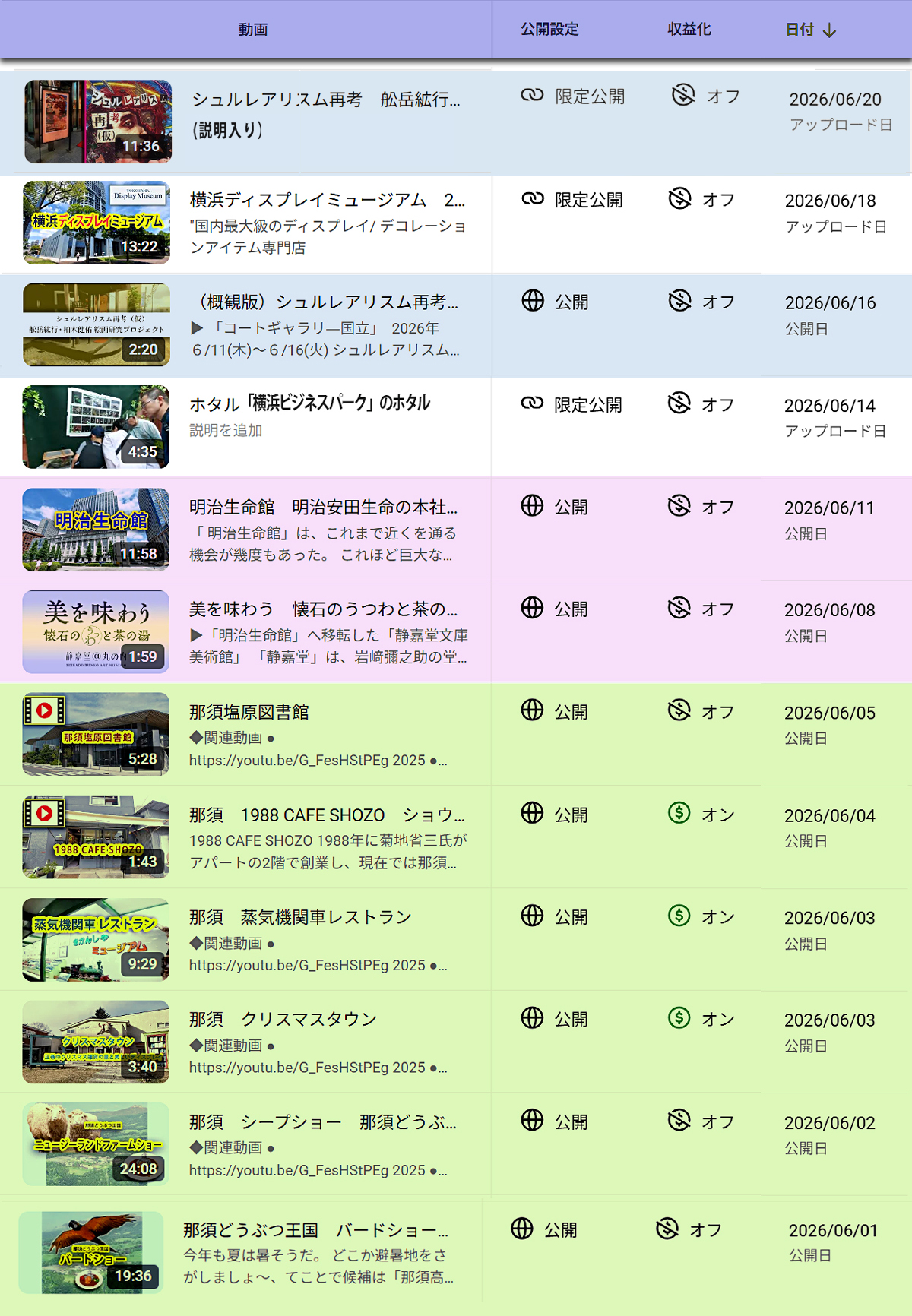912x1316 pixels.
Task: Open the 那須どうぶつ王国 バードショー video
Action: pos(315,1230)
